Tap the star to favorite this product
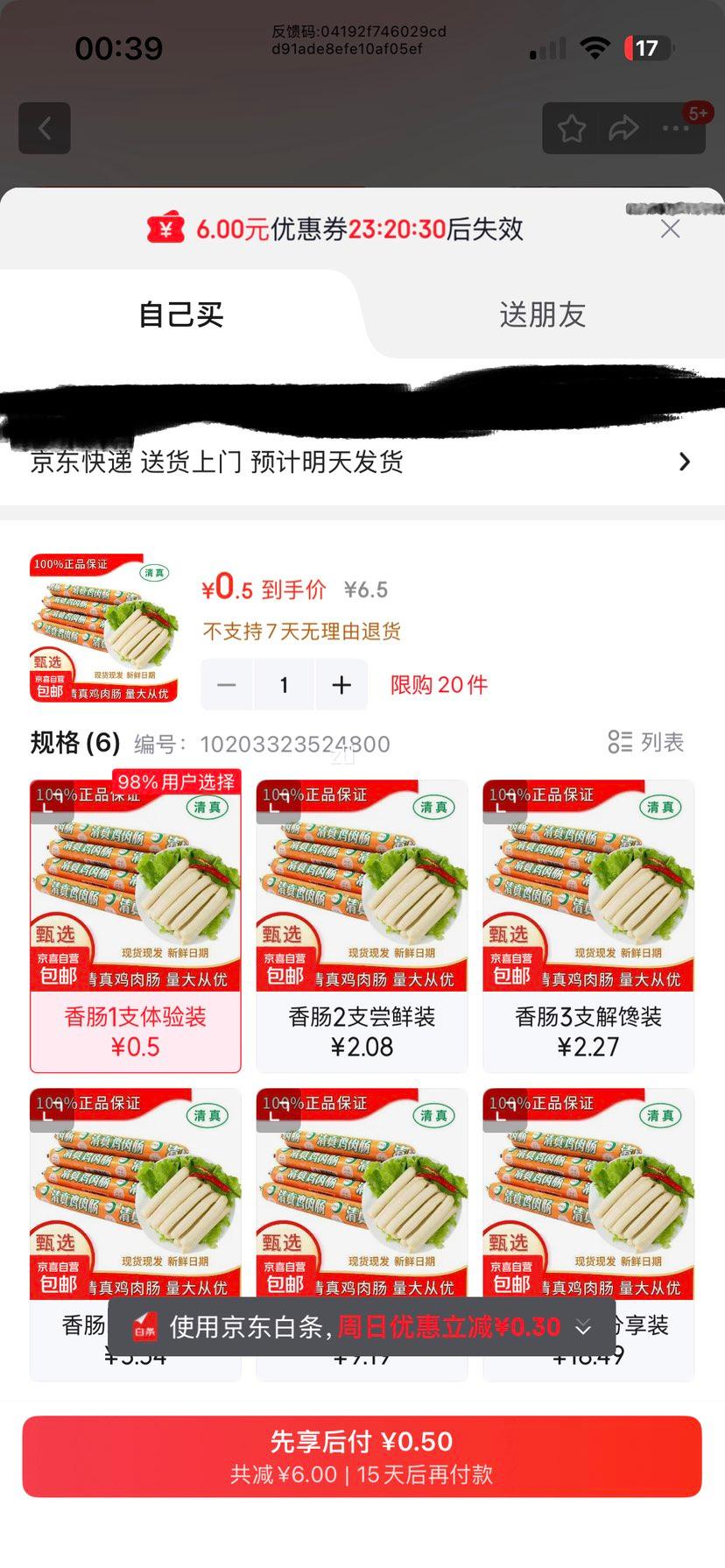This screenshot has width=725, height=1568. [x=572, y=128]
